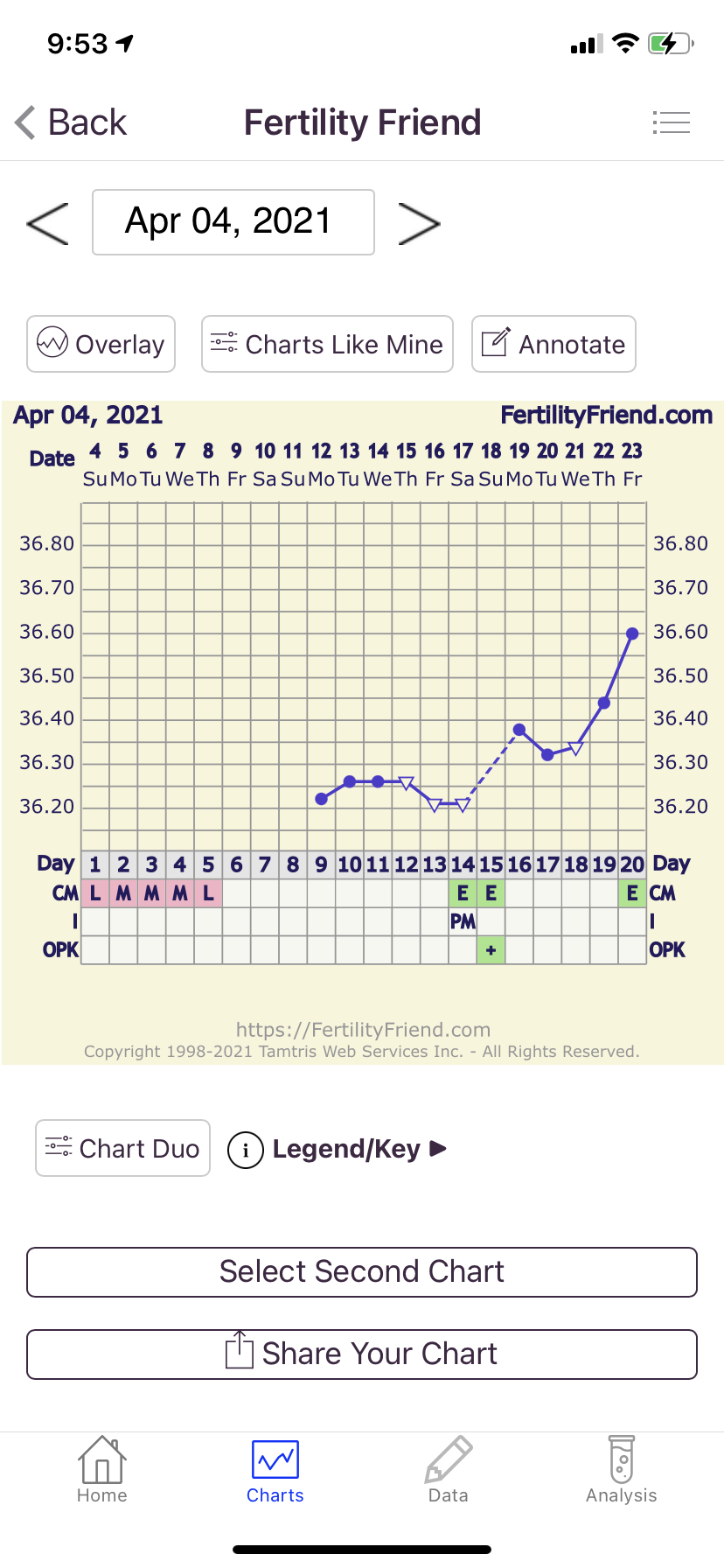
Task: Share your chart
Action: 362,1354
